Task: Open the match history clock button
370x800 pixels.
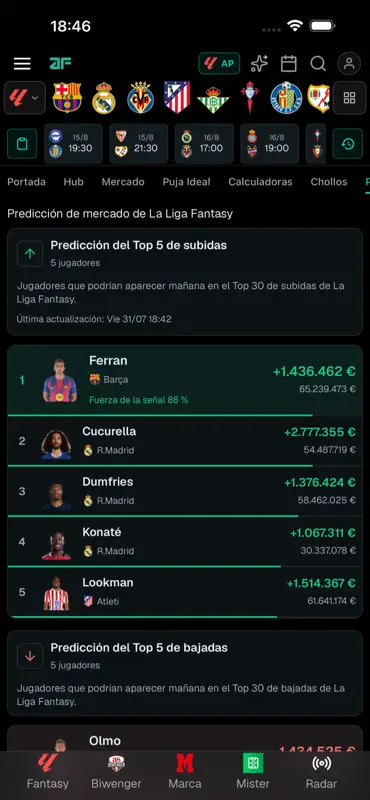Action: [348, 143]
